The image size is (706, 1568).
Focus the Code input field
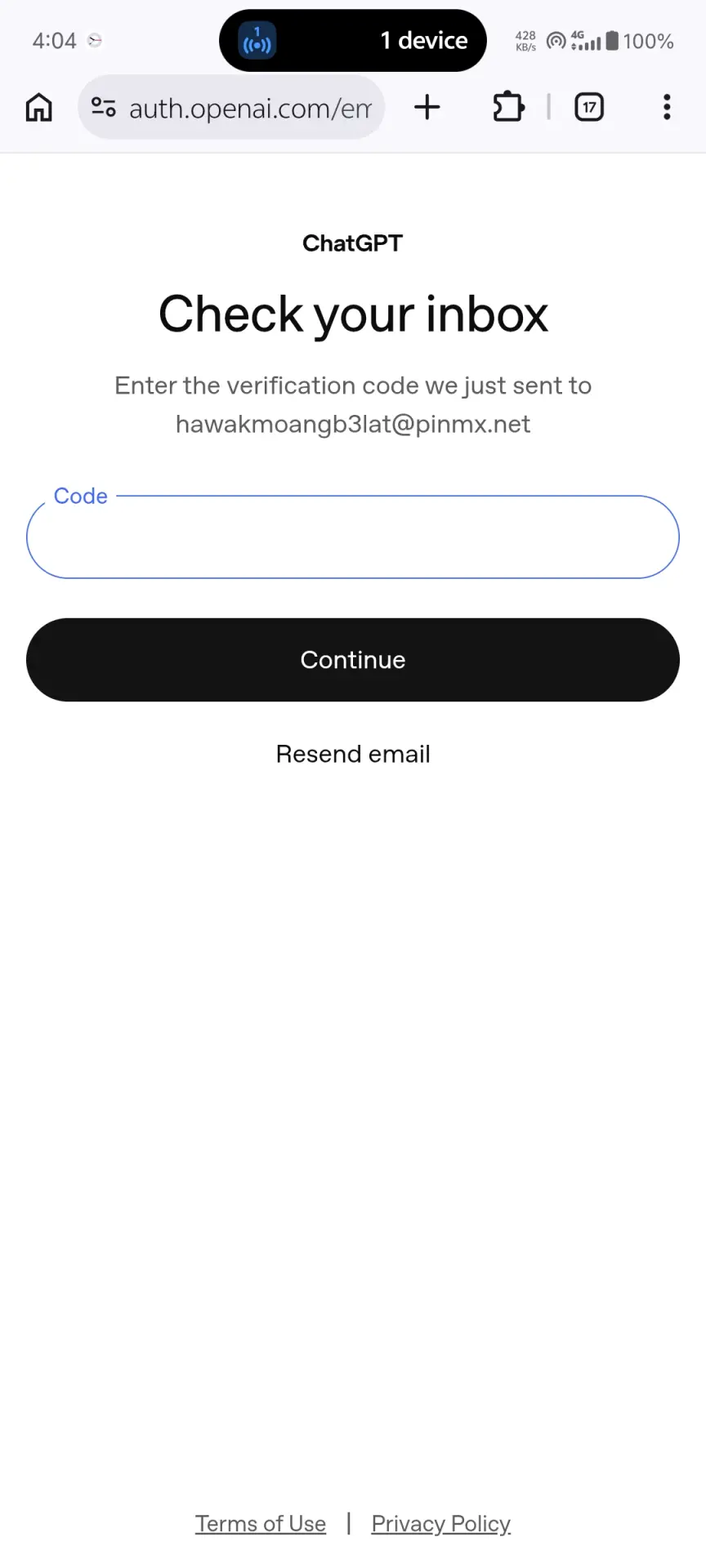[353, 537]
